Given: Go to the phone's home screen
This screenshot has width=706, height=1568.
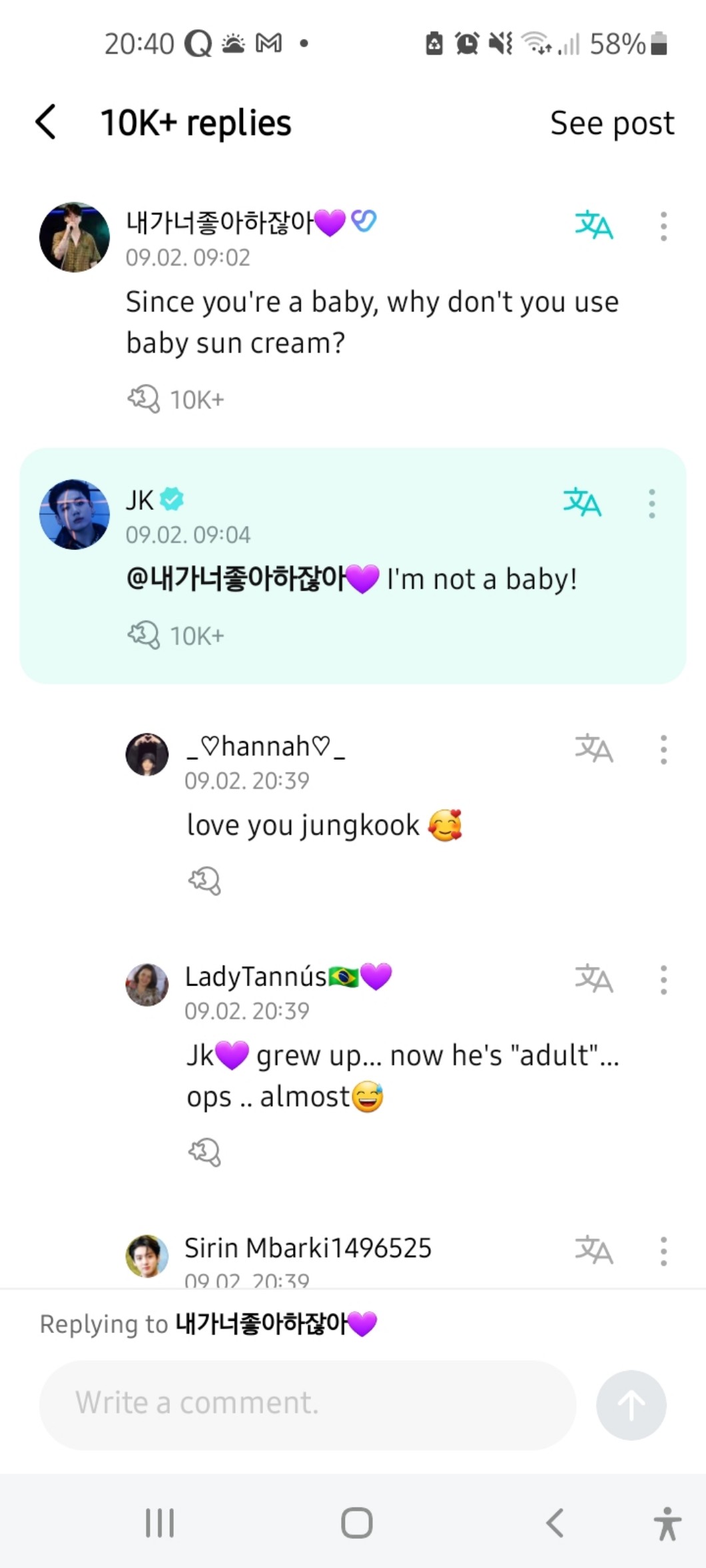Looking at the screenshot, I should [x=356, y=1523].
